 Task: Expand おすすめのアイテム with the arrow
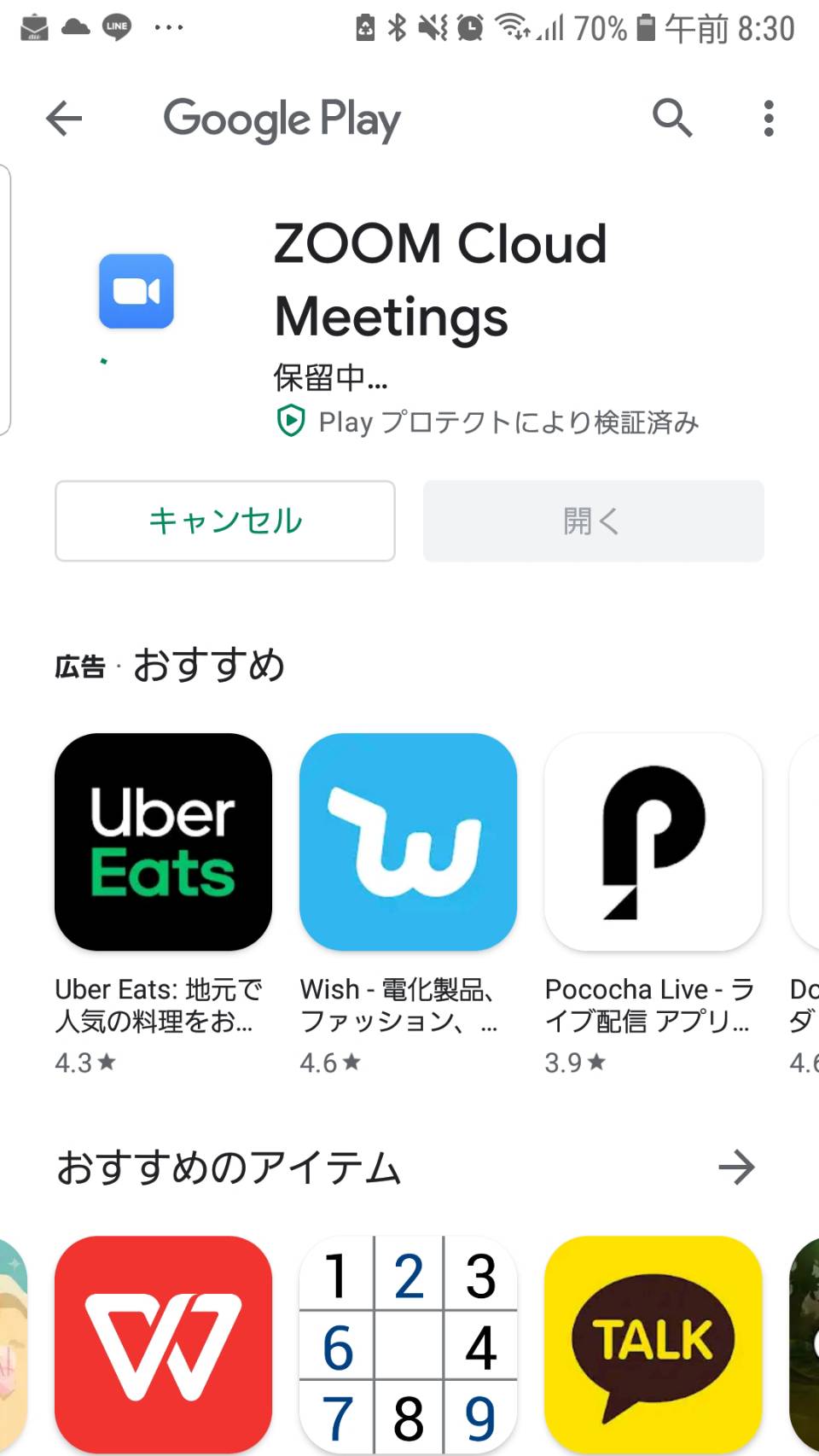click(x=736, y=1167)
